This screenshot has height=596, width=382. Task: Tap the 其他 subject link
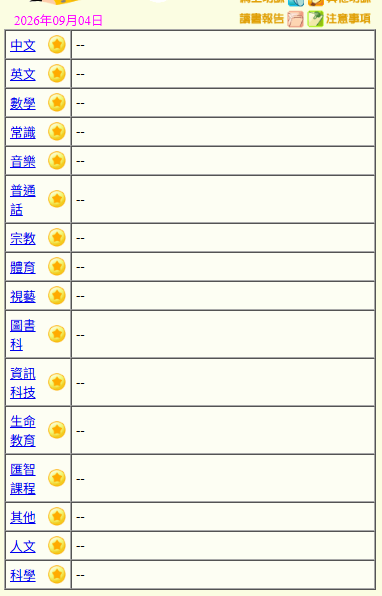pos(23,517)
